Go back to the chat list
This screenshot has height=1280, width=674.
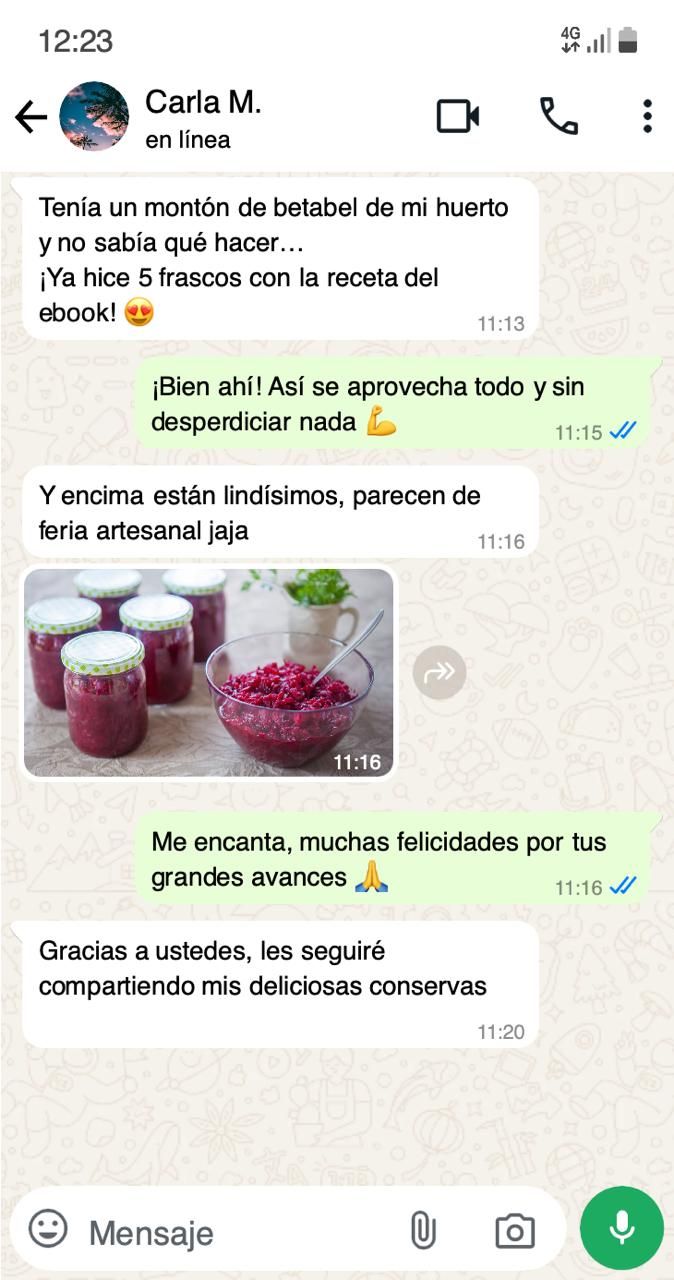pos(31,118)
